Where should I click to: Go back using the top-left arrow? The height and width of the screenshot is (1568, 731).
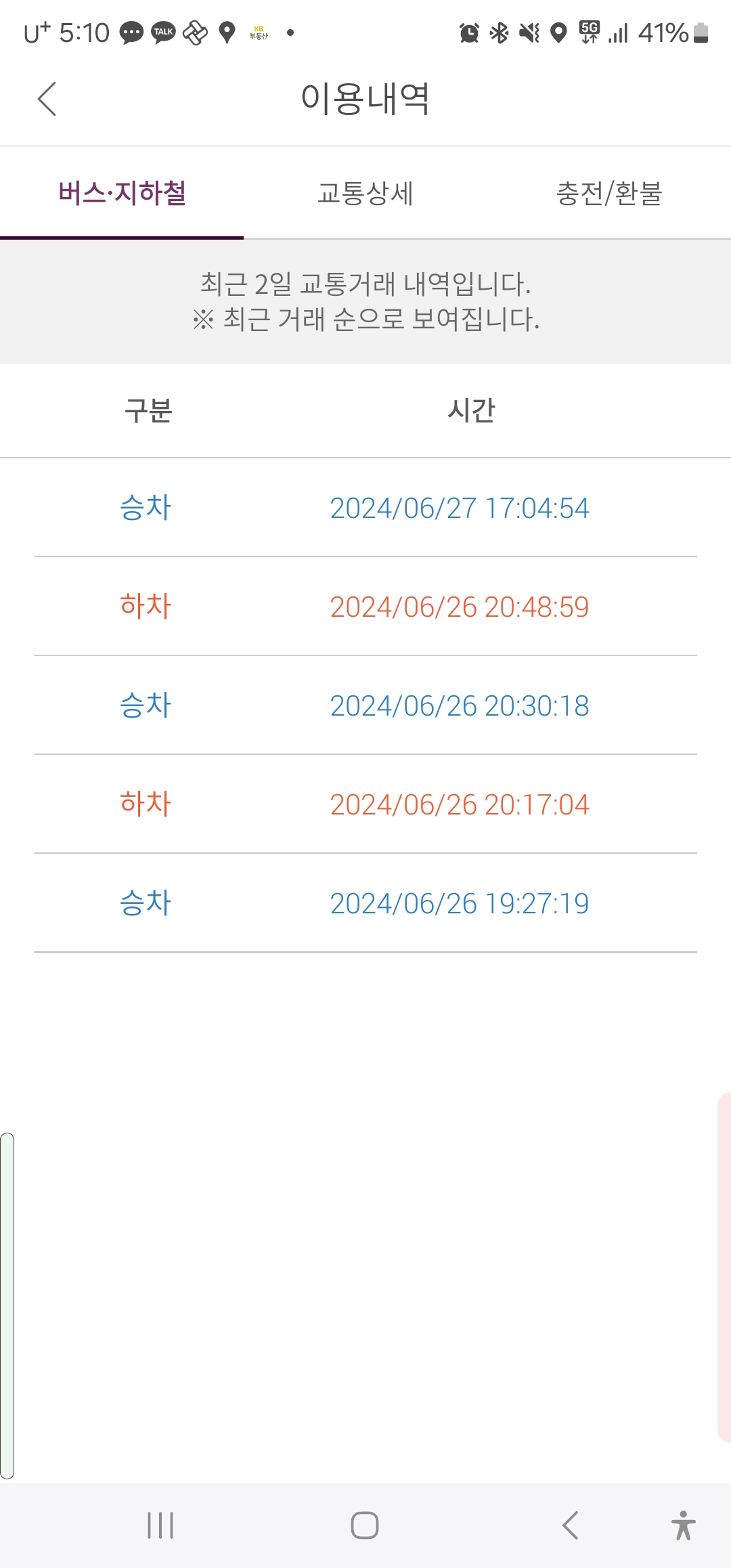click(47, 99)
